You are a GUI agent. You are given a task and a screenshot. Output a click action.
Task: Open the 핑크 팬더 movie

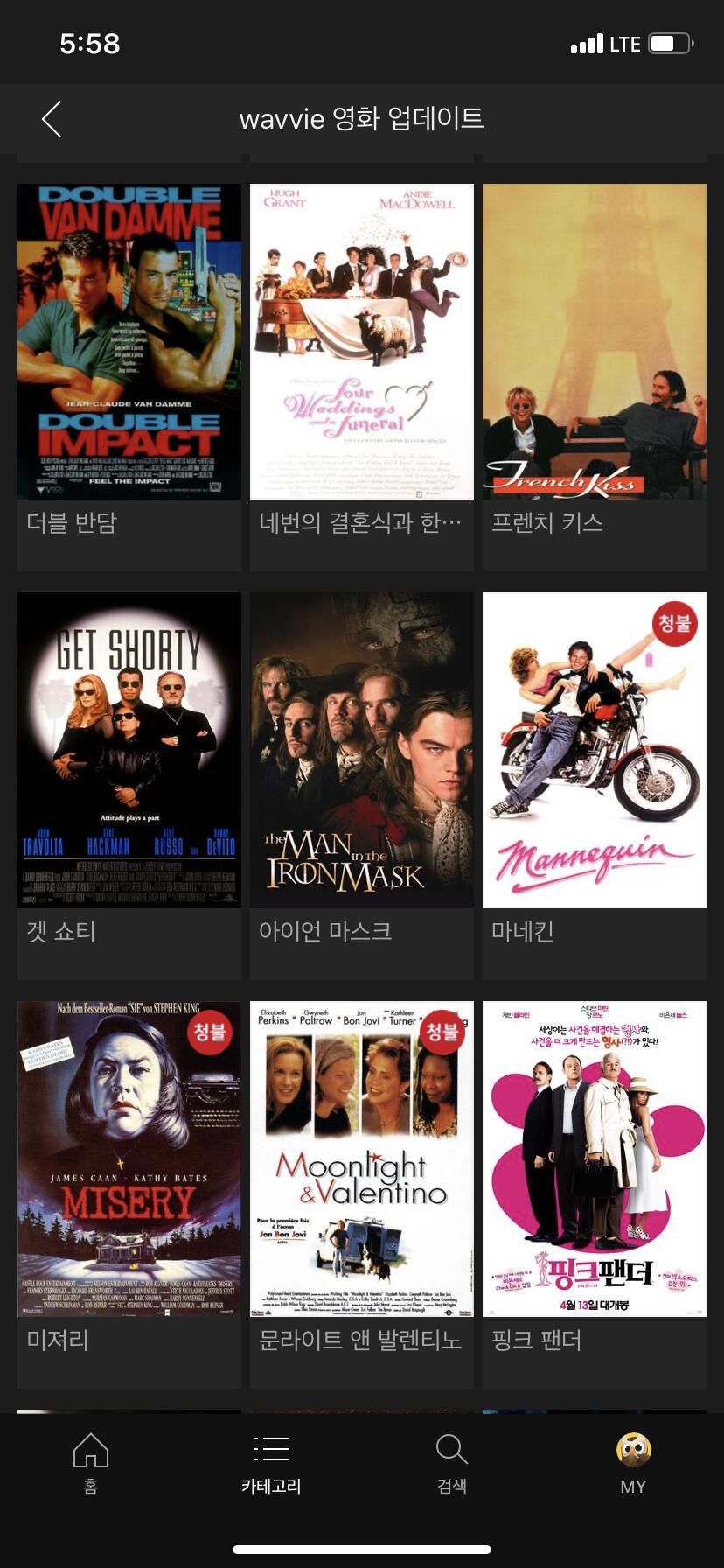pyautogui.click(x=595, y=1194)
